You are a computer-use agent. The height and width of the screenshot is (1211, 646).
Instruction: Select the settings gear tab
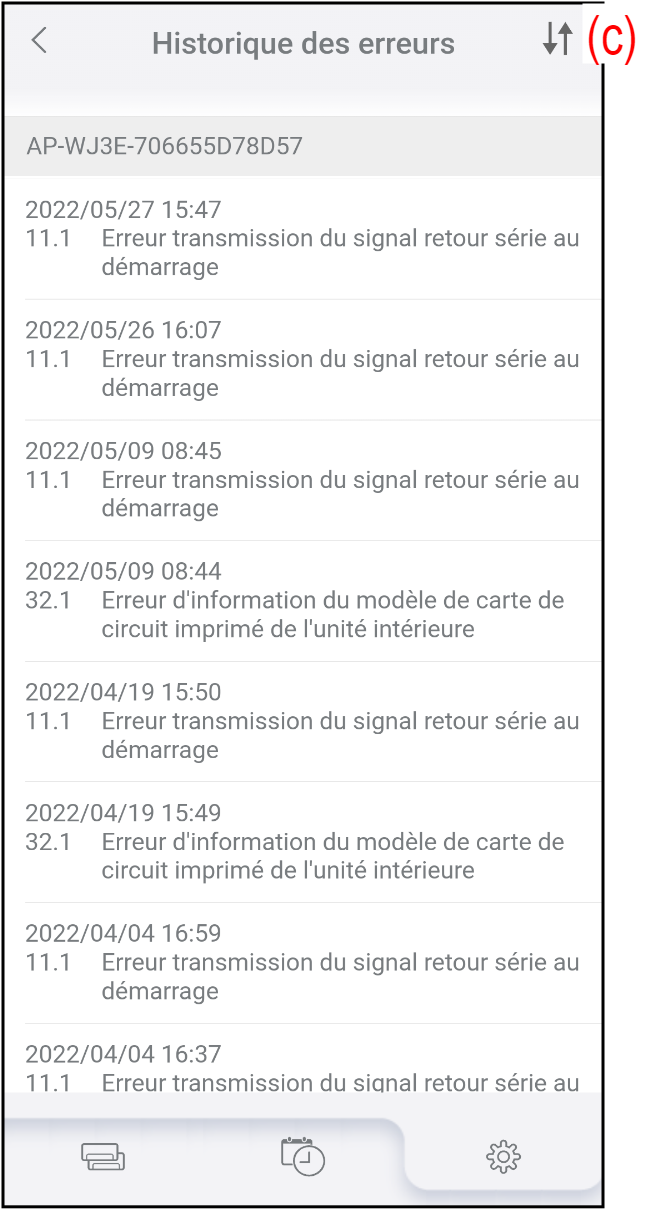tap(503, 1157)
